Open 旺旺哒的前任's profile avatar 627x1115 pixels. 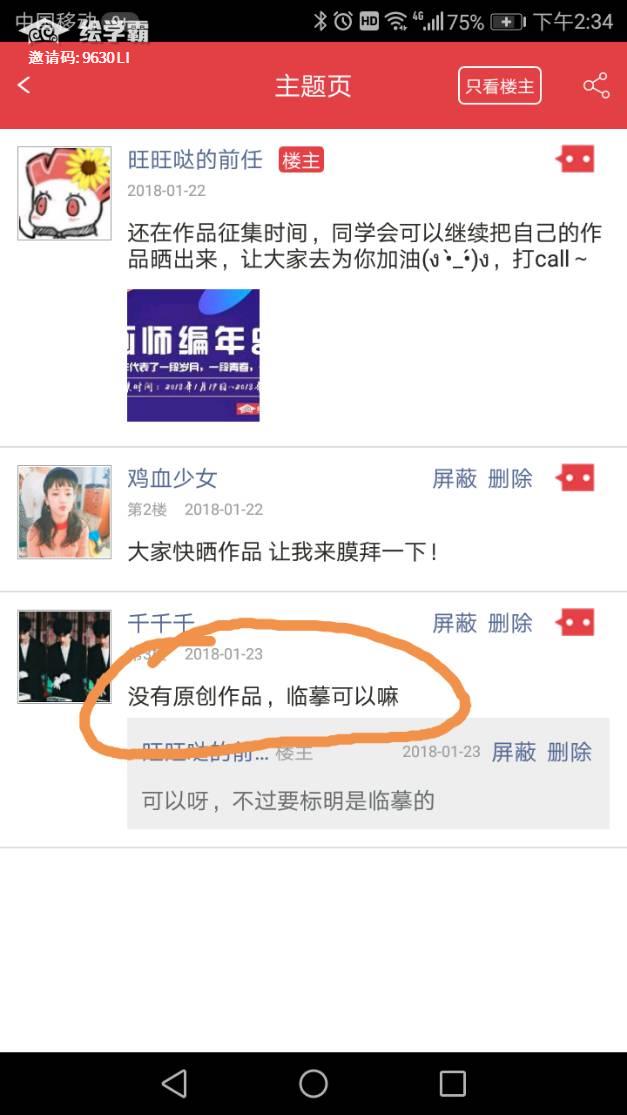[x=64, y=193]
